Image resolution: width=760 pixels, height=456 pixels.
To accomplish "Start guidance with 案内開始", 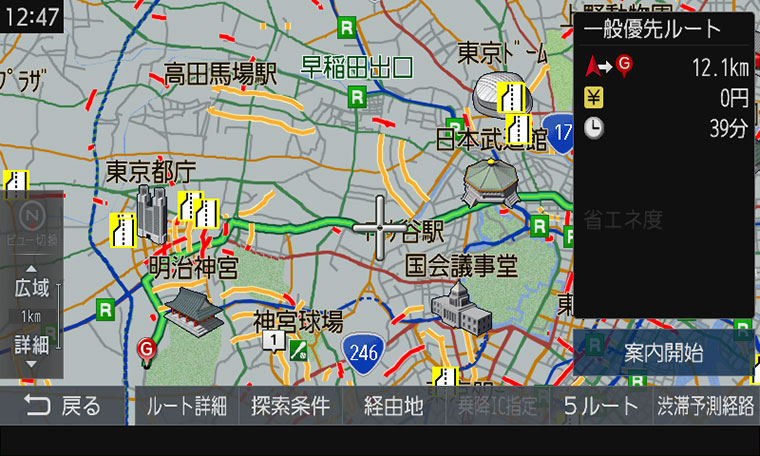I will (x=663, y=353).
